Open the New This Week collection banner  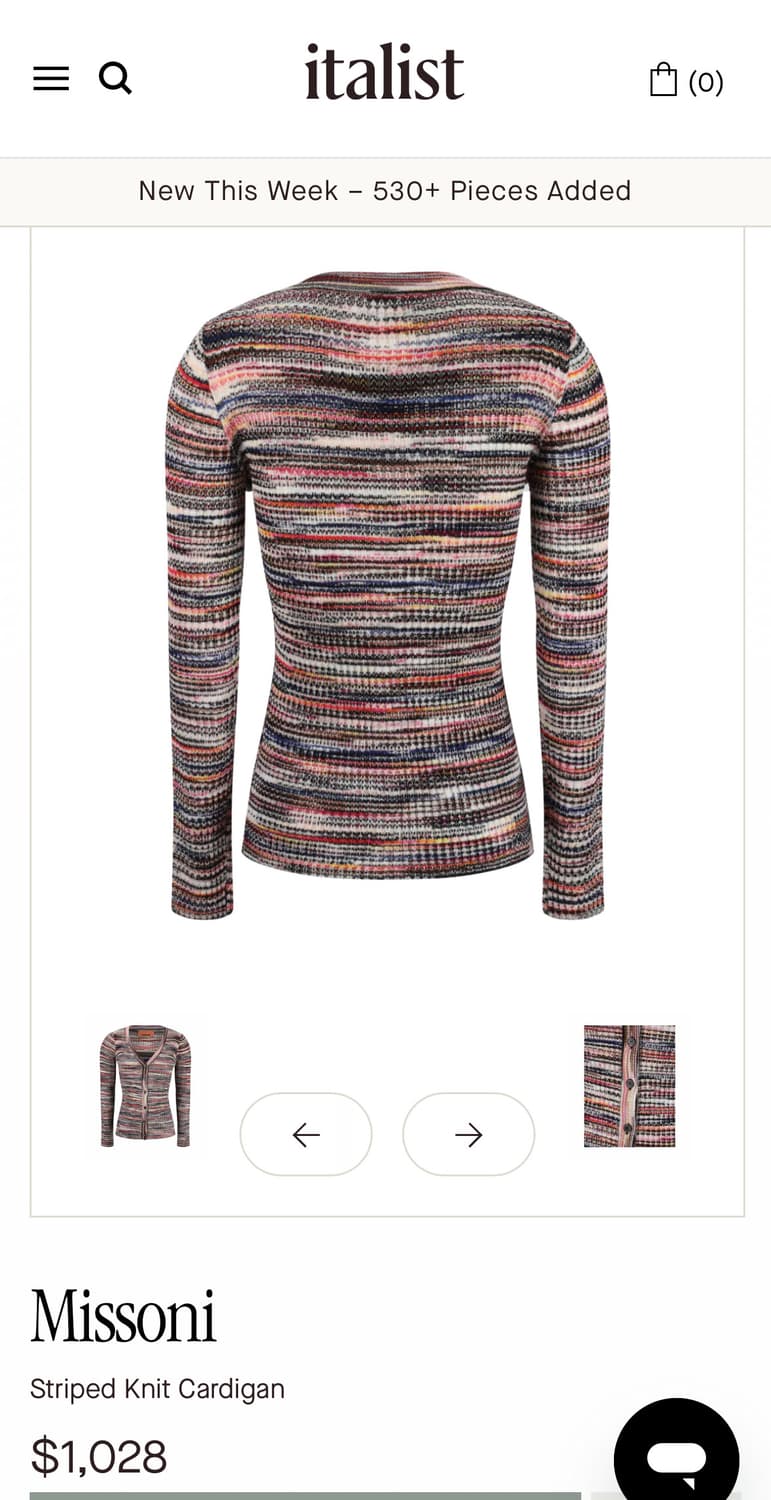[x=385, y=190]
